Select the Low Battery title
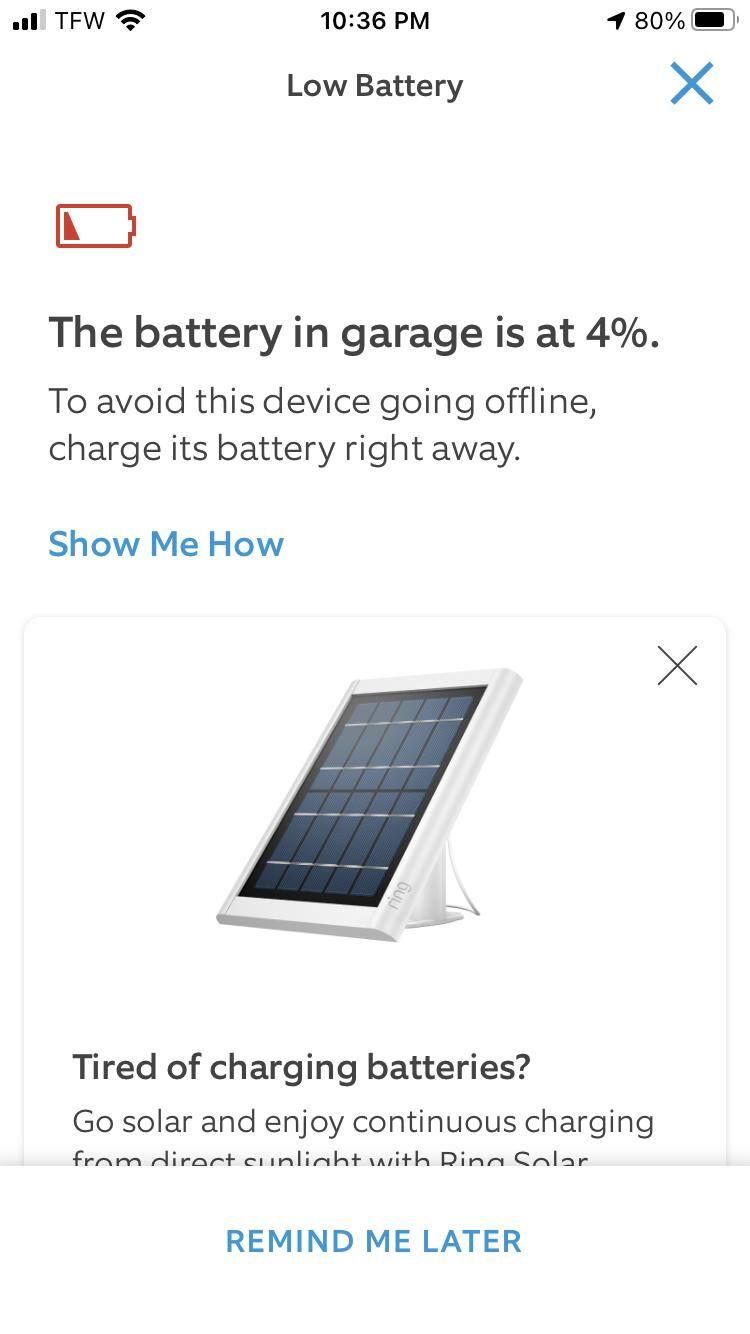Image resolution: width=750 pixels, height=1334 pixels. [374, 85]
